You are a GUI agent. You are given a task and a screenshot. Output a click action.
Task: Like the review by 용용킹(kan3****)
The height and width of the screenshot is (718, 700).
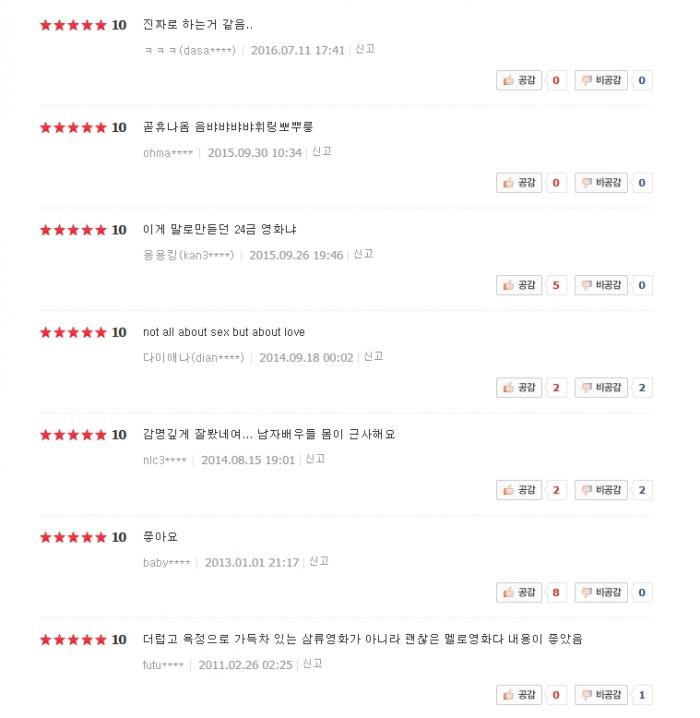(519, 286)
